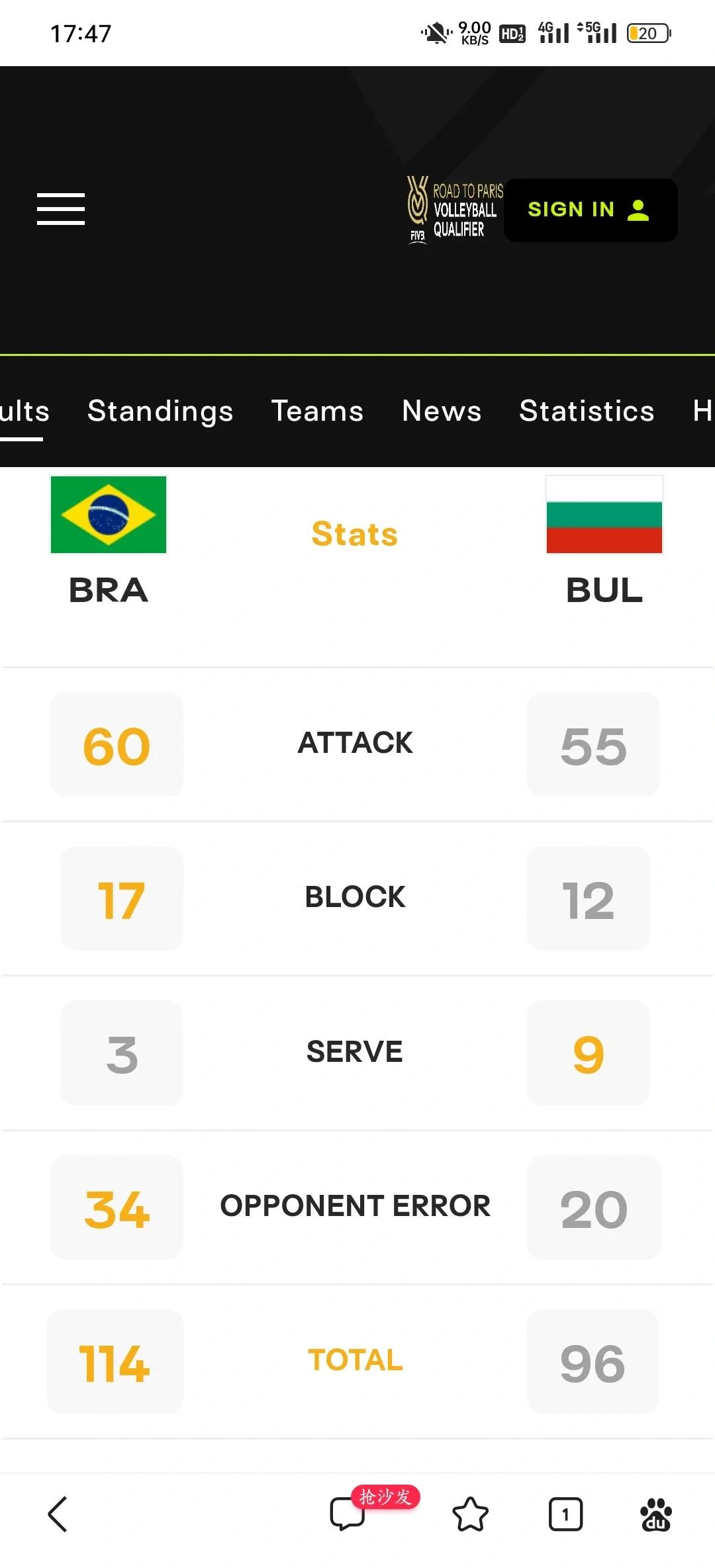Screen dimensions: 715x1568
Task: Tap the SIGN IN button
Action: (590, 210)
